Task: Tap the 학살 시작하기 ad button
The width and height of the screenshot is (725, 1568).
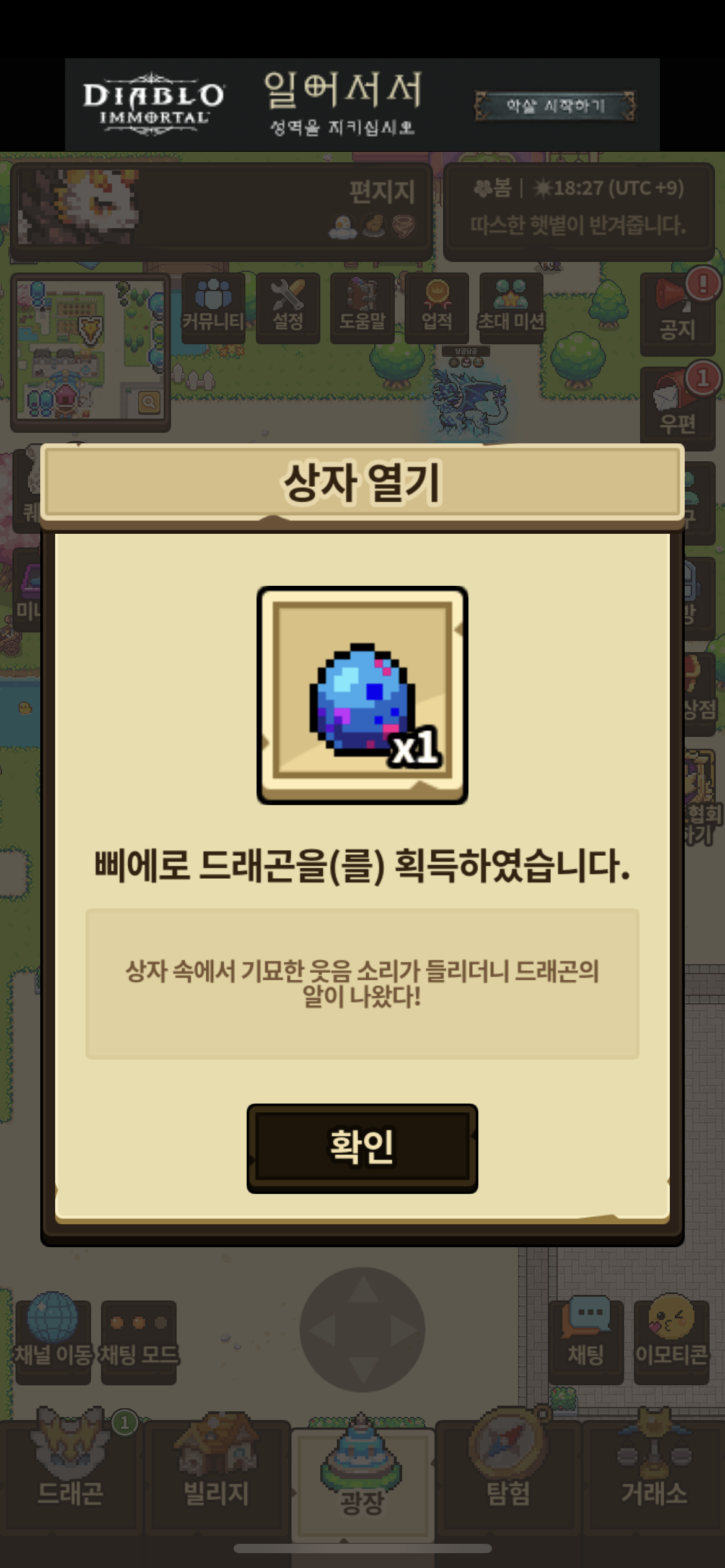Action: [555, 106]
